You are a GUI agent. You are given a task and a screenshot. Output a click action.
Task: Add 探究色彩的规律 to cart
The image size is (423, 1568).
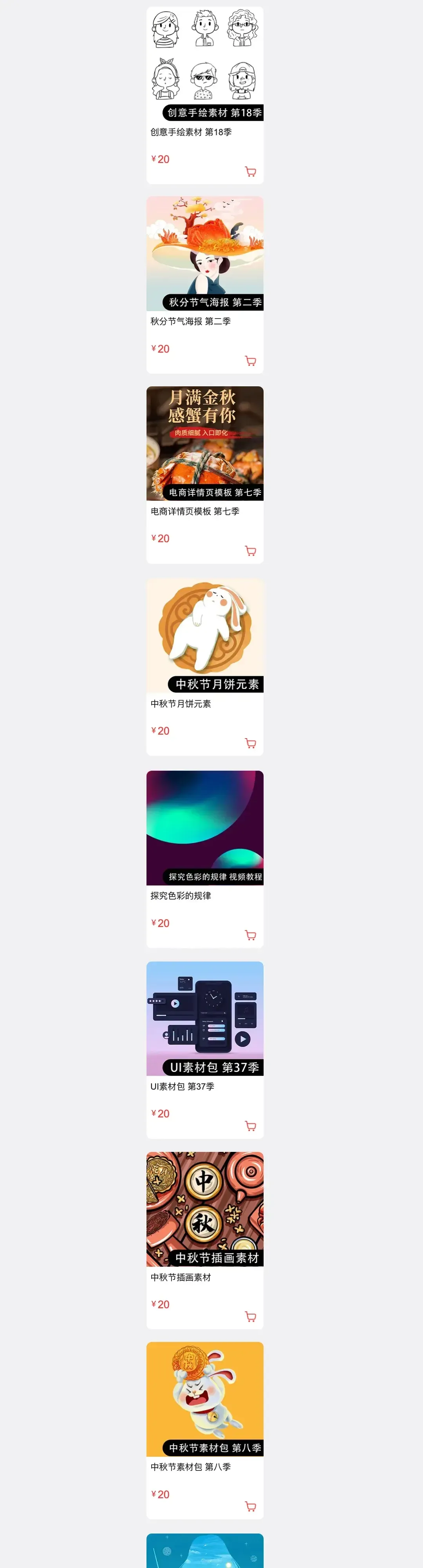(x=250, y=936)
